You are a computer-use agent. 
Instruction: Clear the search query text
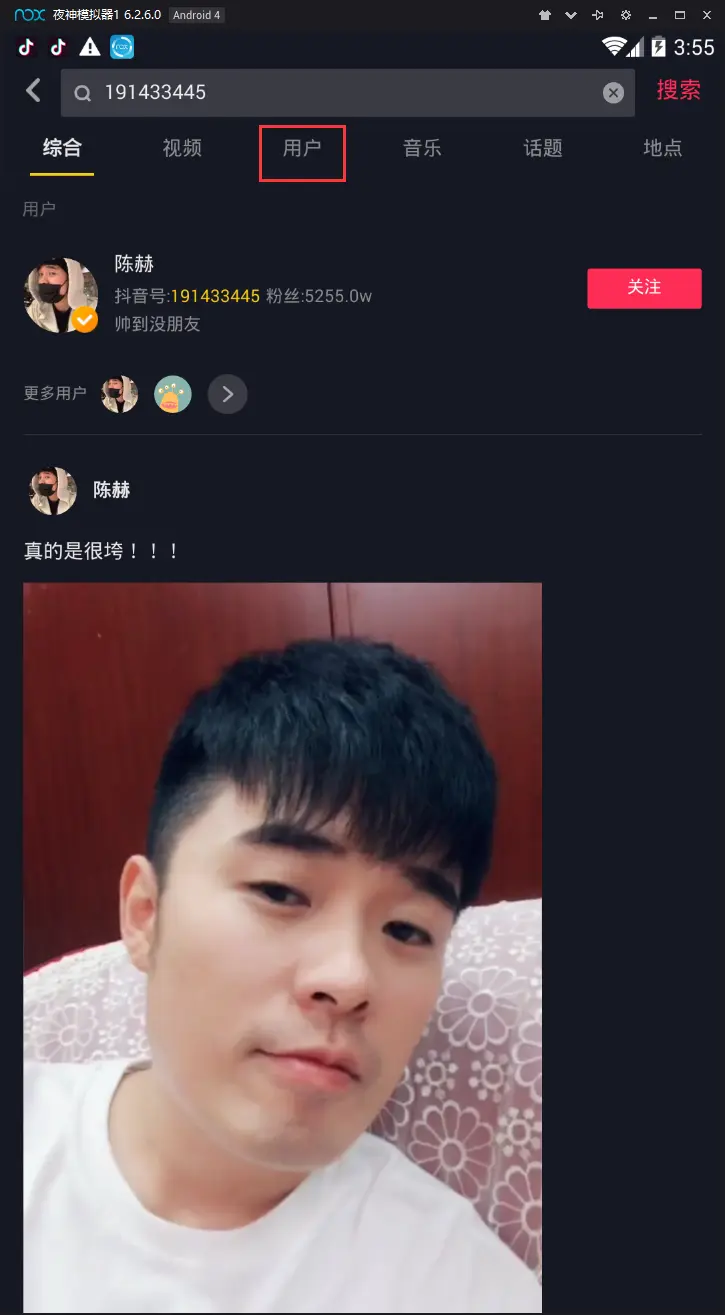613,93
